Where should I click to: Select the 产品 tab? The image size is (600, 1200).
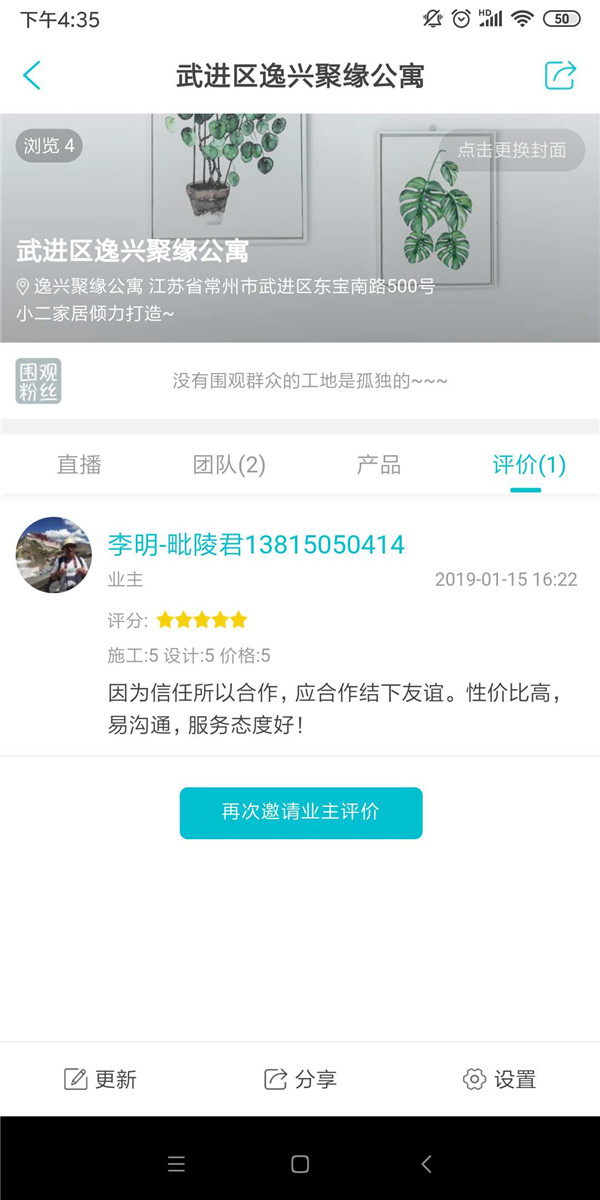pos(378,464)
